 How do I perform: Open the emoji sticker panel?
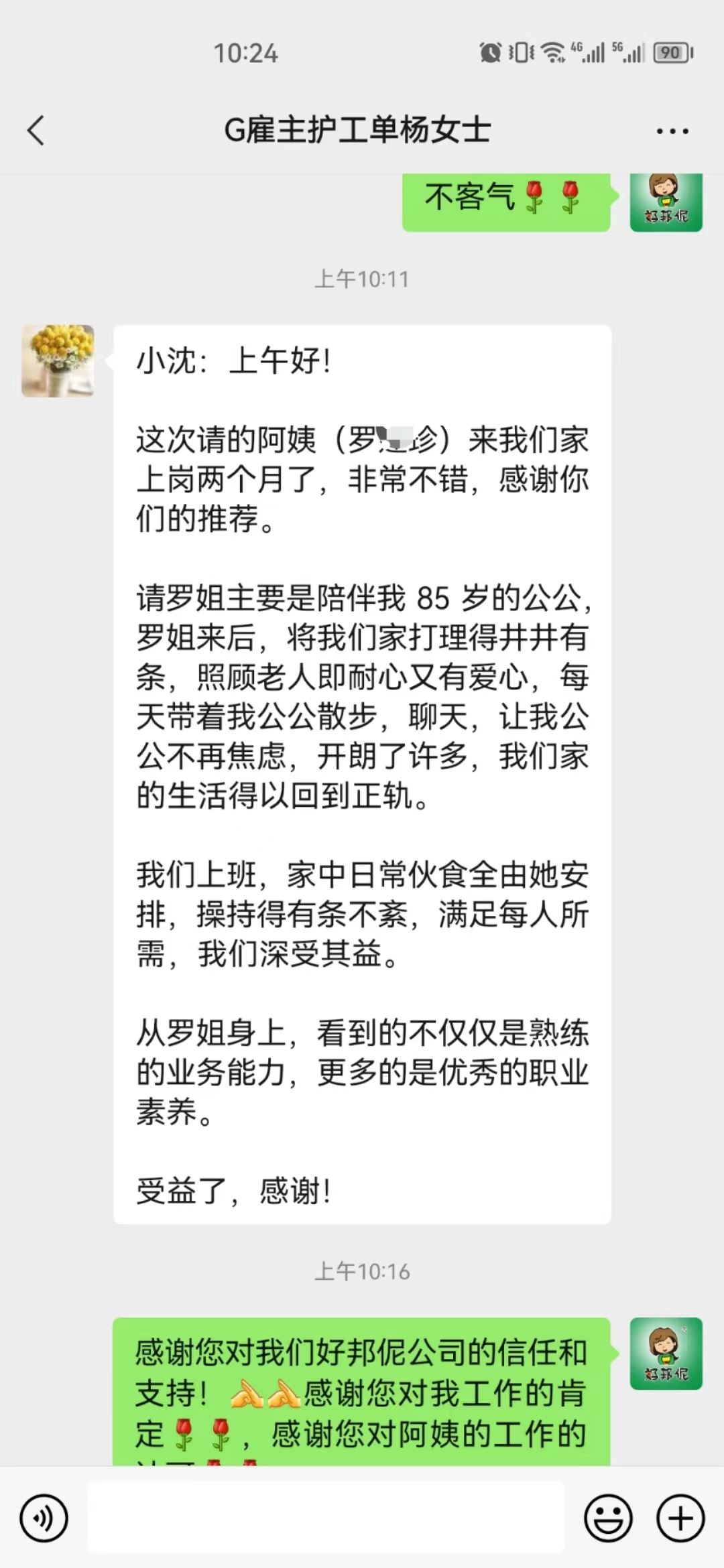point(609,1518)
